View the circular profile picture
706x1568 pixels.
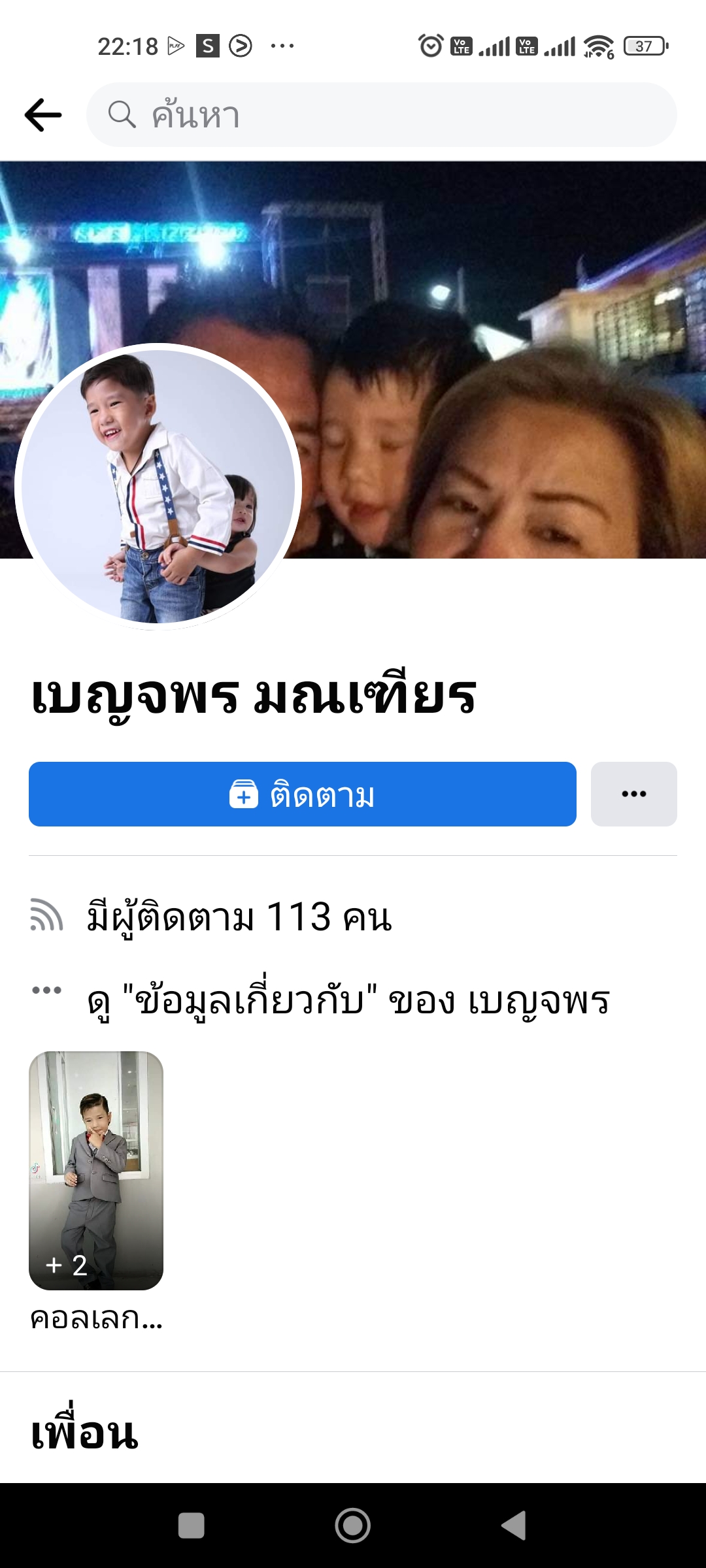(x=158, y=487)
